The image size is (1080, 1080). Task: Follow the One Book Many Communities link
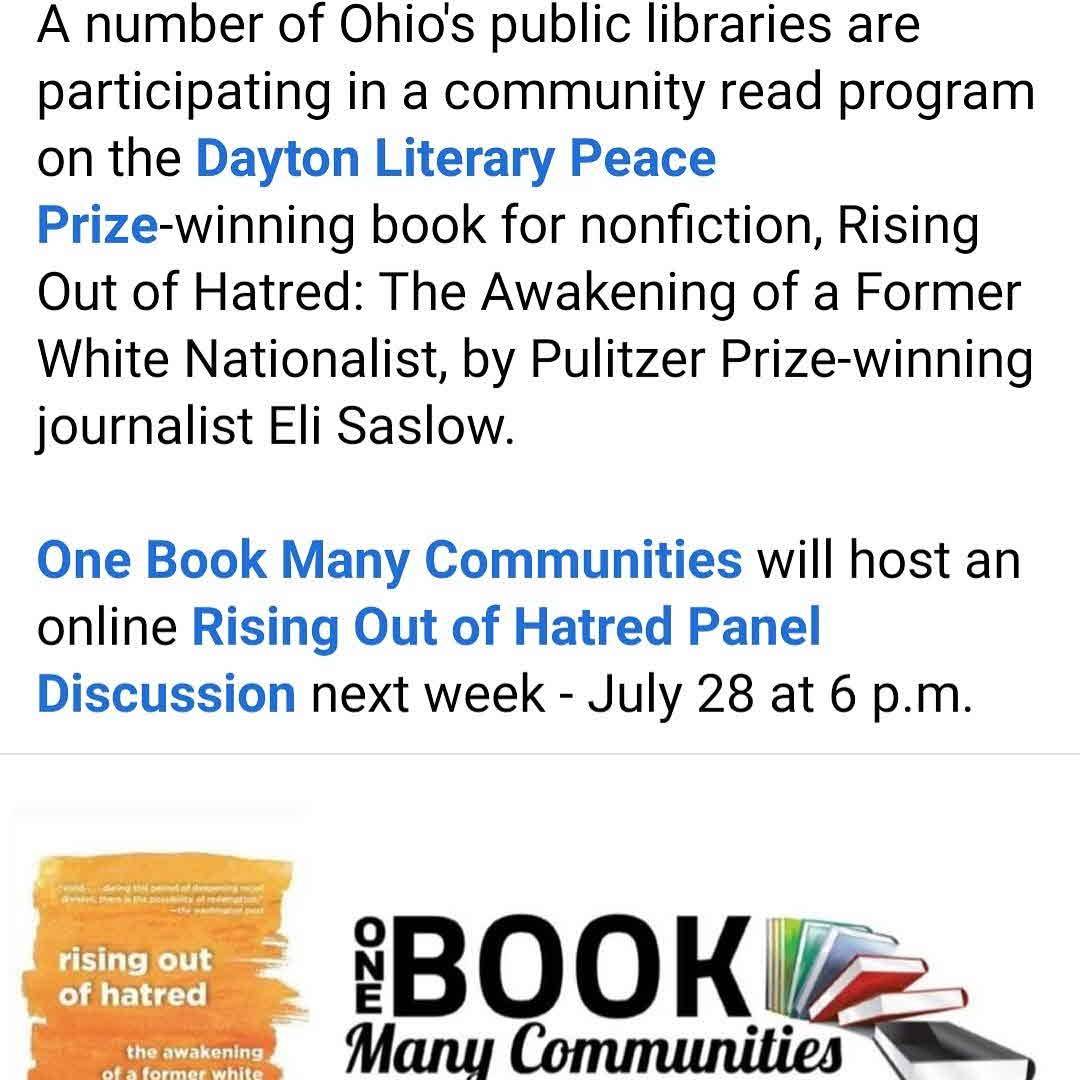pyautogui.click(x=389, y=560)
